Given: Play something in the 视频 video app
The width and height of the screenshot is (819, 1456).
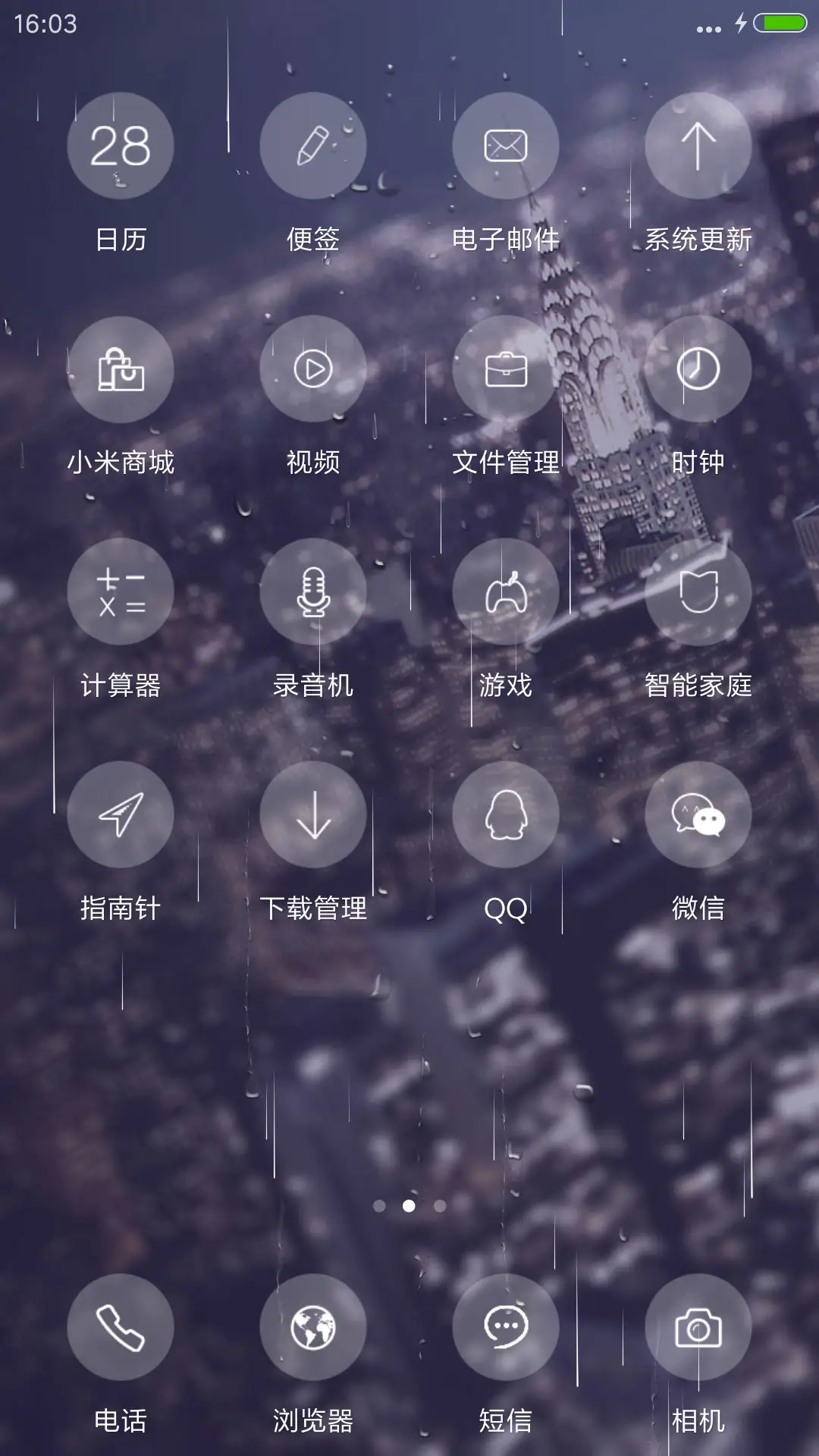Looking at the screenshot, I should pyautogui.click(x=313, y=369).
